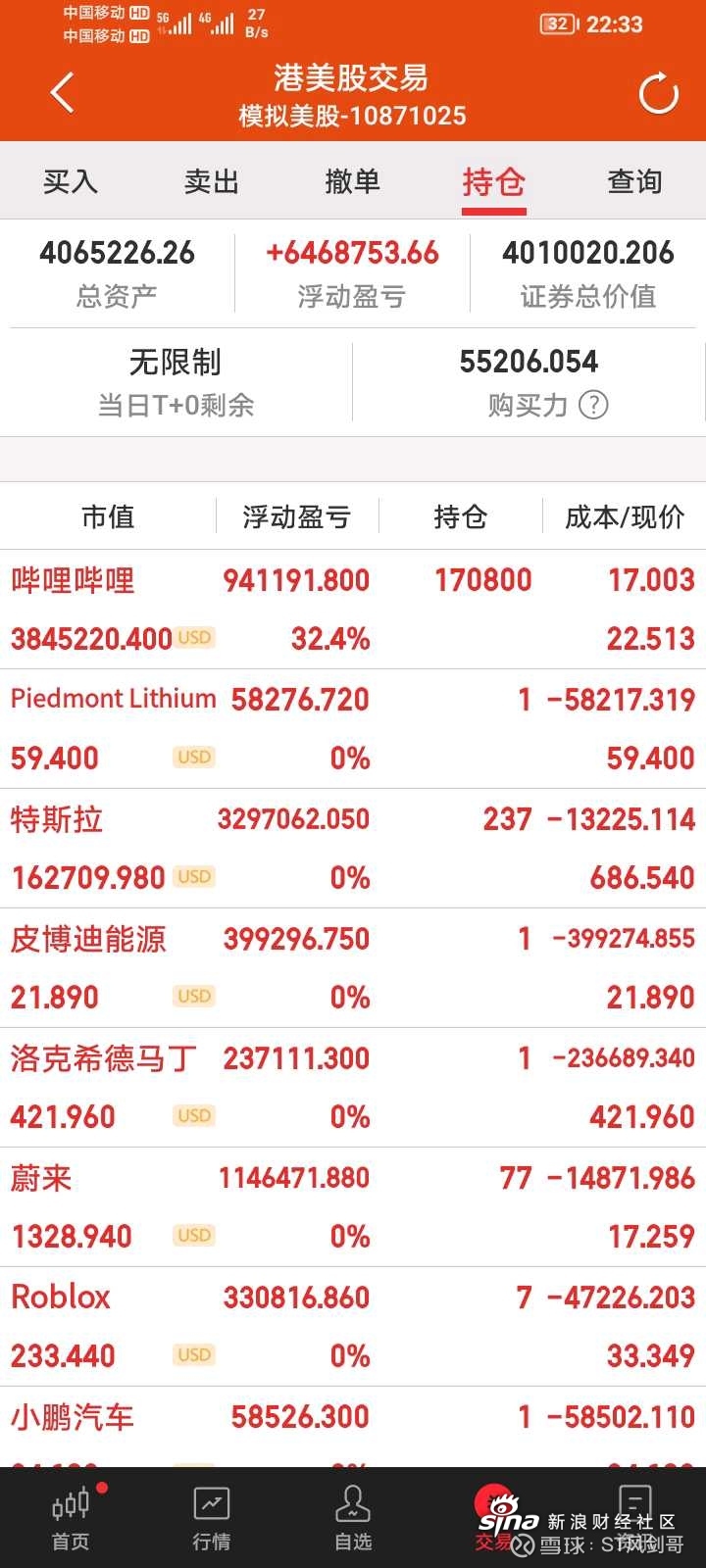Switch to the 卖出 tab
This screenshot has height=1568, width=706.
point(212,181)
